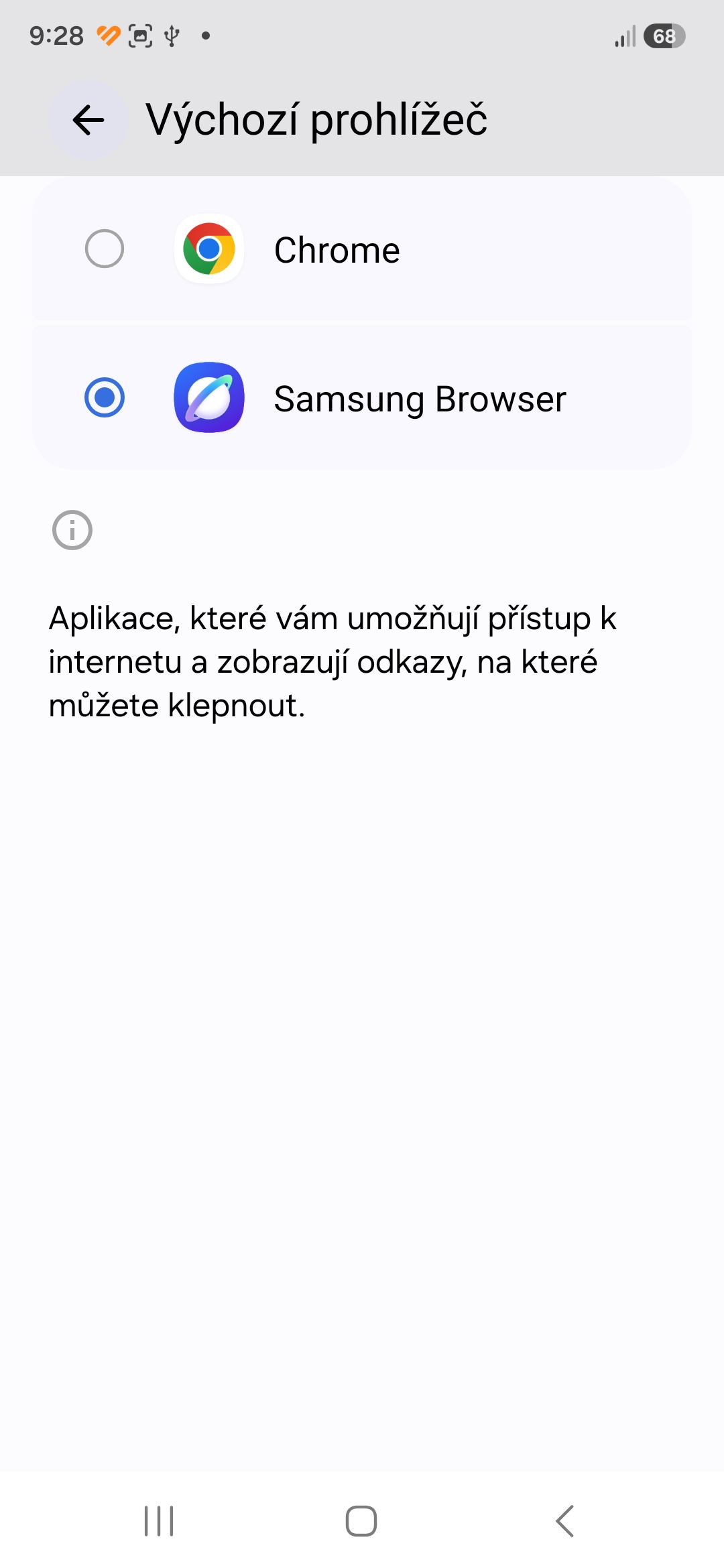
Task: Select Chrome as default browser
Action: coord(362,249)
